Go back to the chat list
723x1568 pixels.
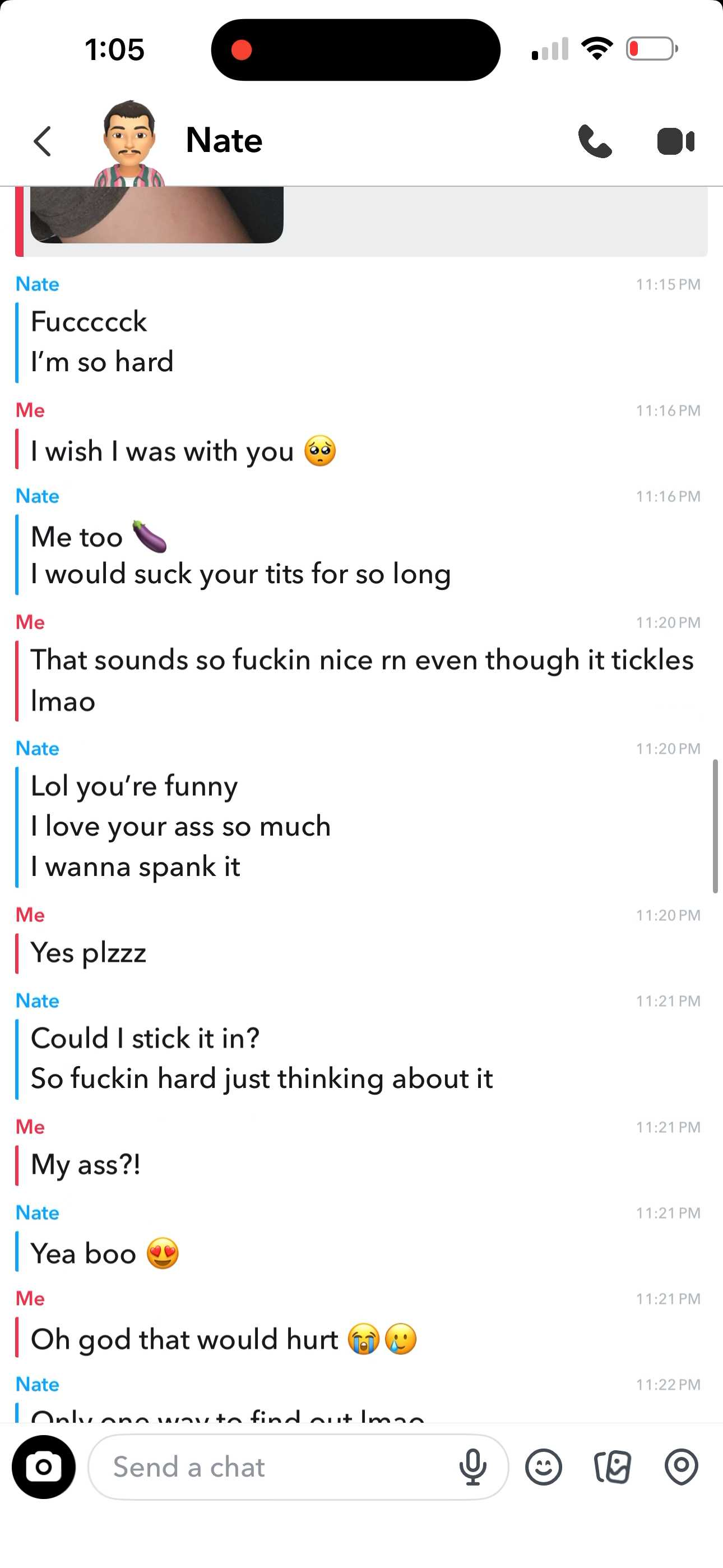pos(43,141)
